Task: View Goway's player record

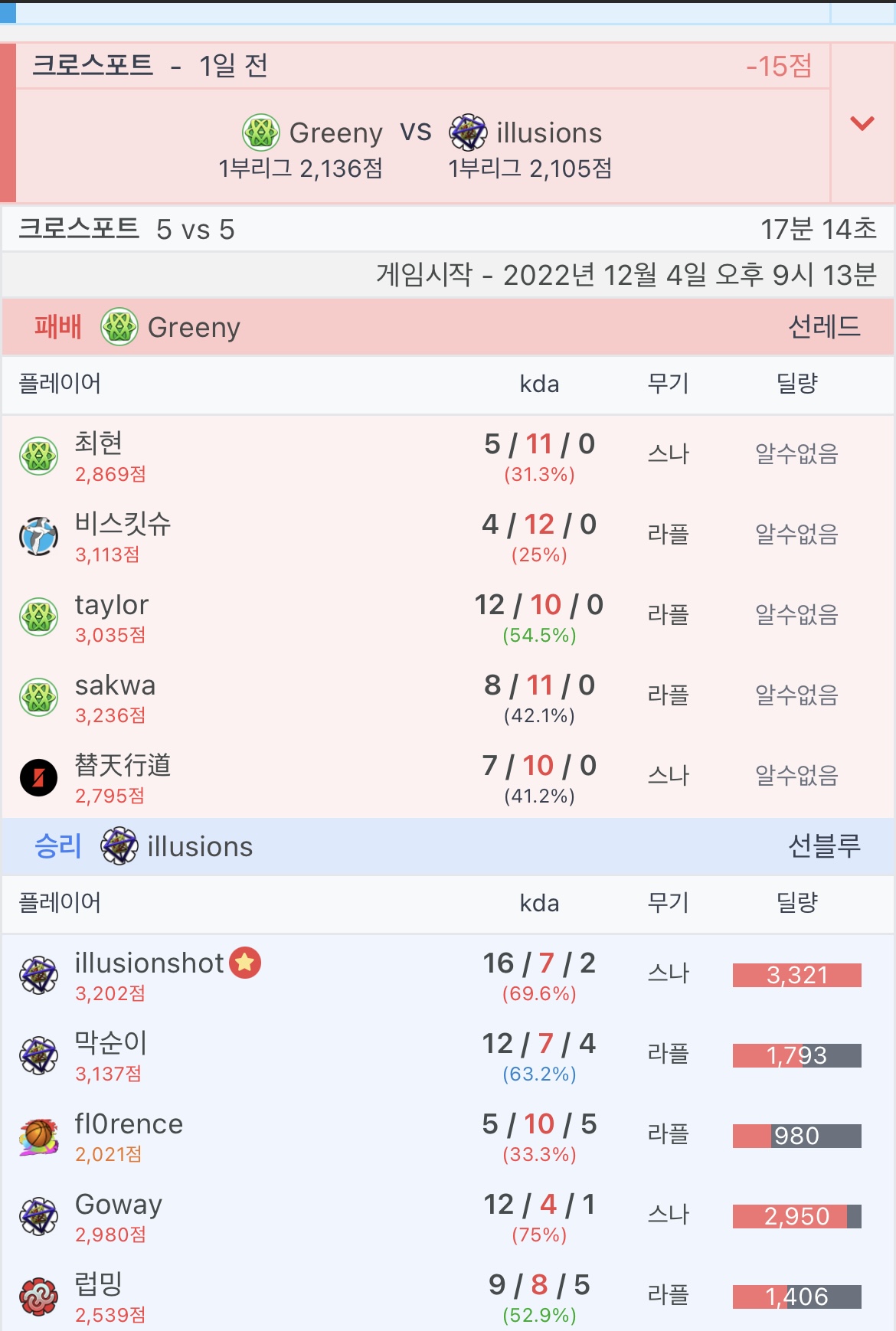Action: (x=119, y=1205)
